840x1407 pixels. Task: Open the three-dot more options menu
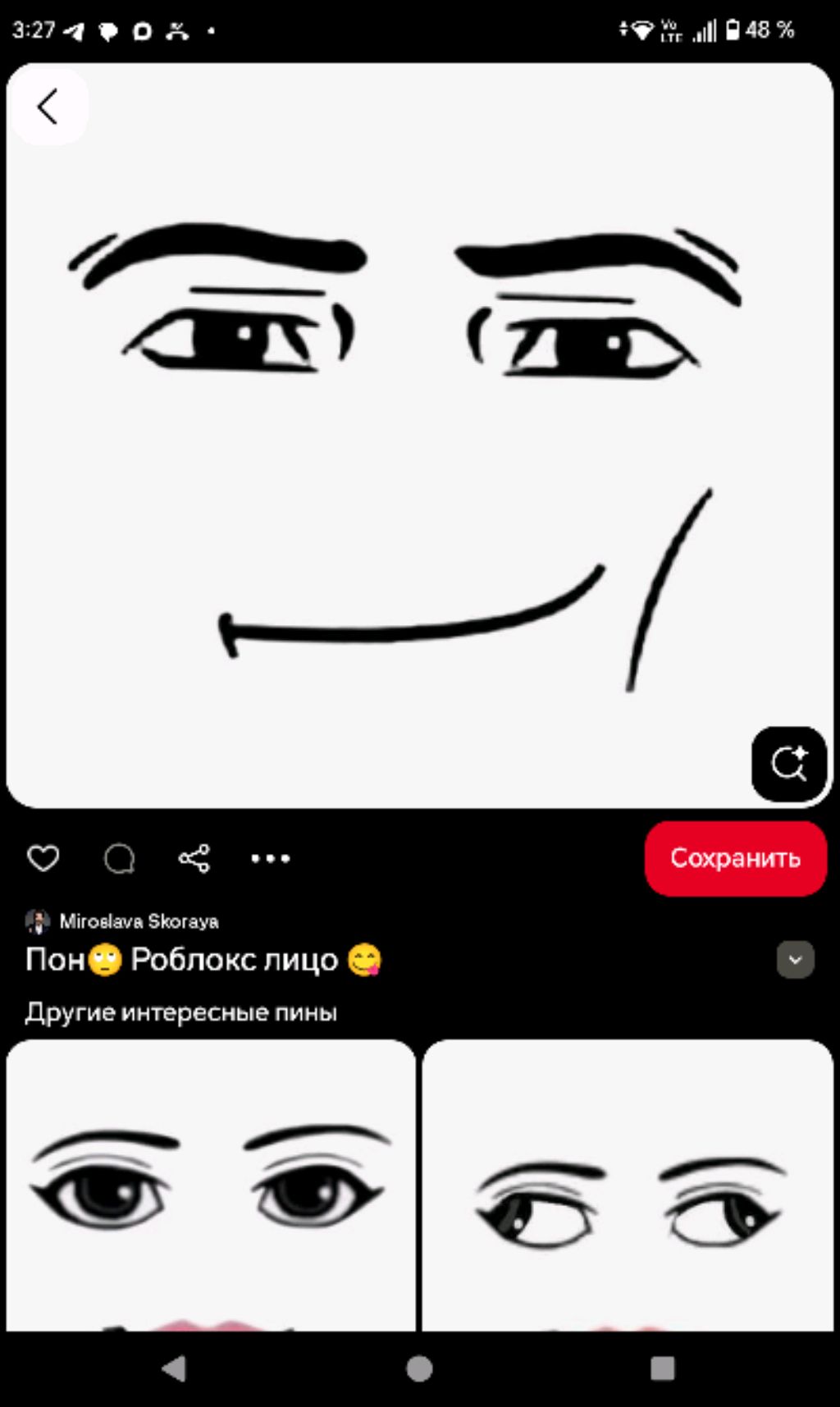tap(271, 858)
